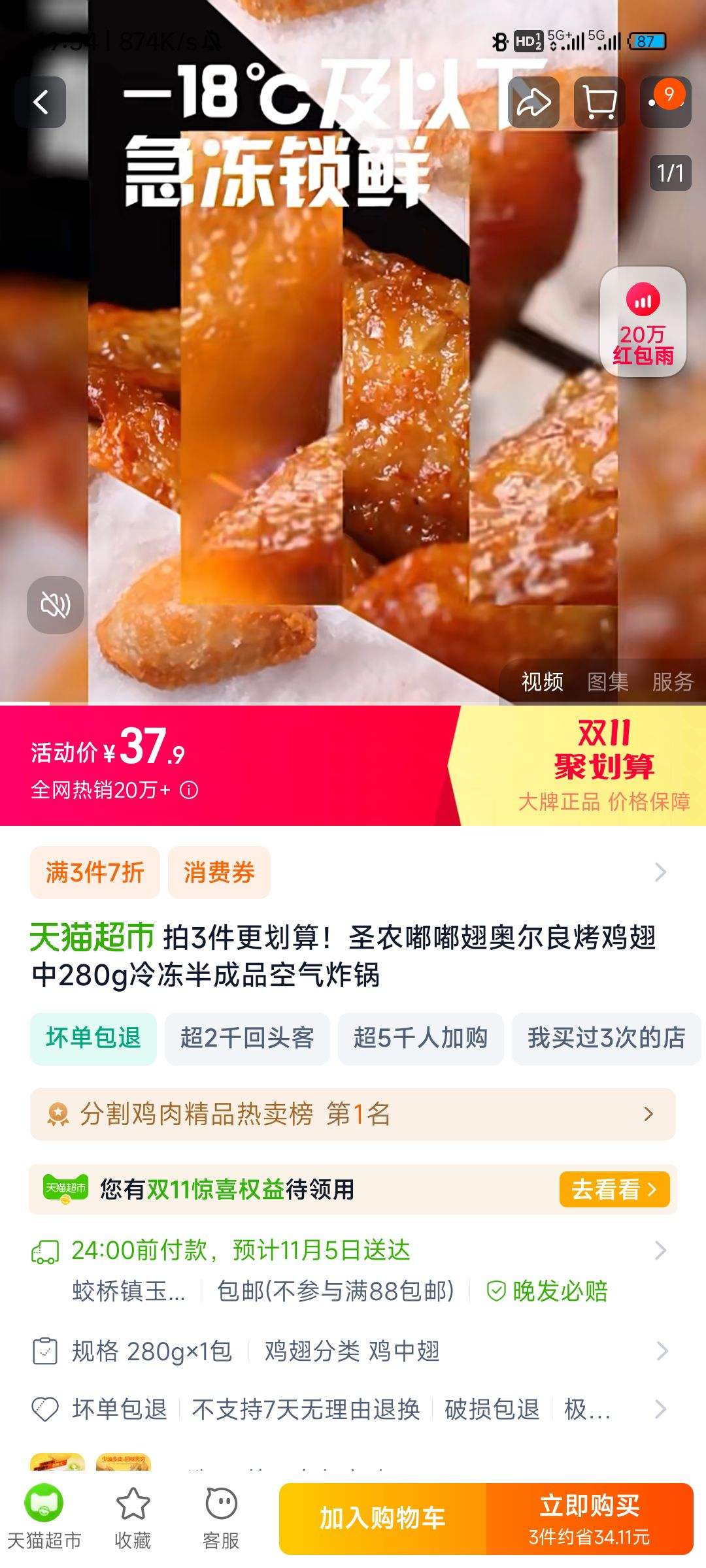The height and width of the screenshot is (1568, 706).
Task: Click the info icon next to 全网热销20万+
Action: [188, 792]
